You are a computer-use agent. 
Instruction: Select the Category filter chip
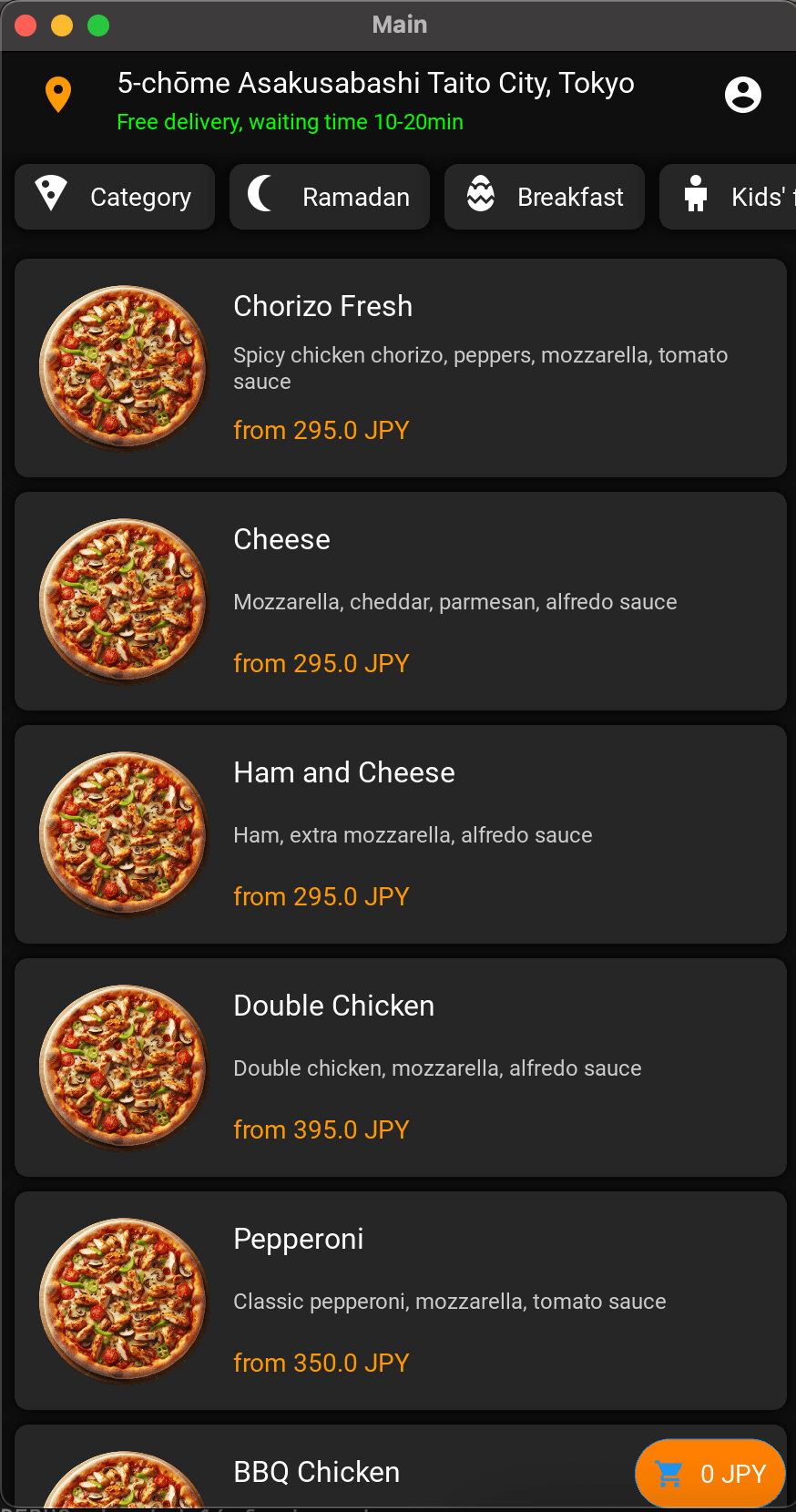pyautogui.click(x=114, y=196)
